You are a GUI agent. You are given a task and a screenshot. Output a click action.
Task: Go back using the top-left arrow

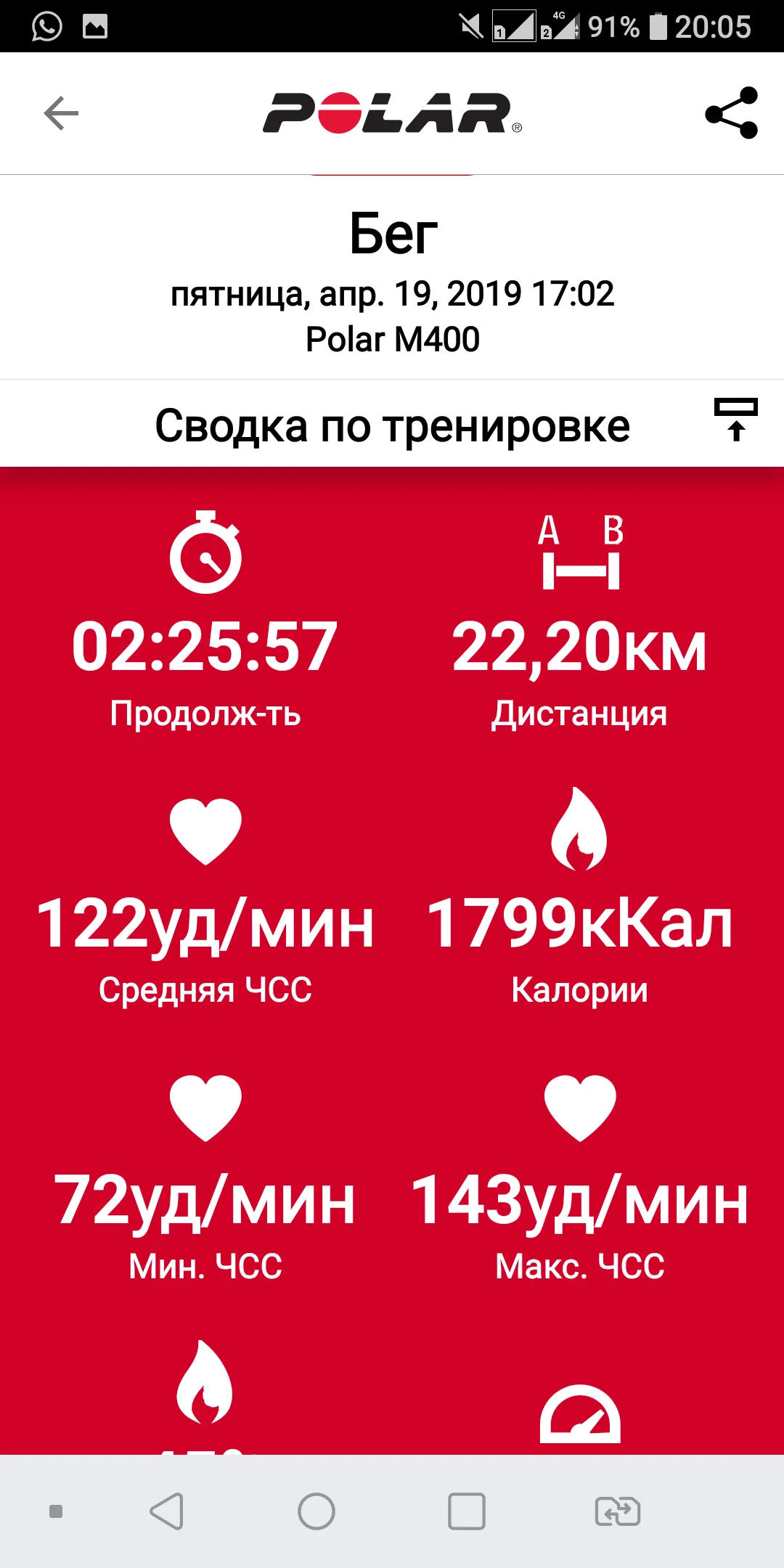click(61, 113)
